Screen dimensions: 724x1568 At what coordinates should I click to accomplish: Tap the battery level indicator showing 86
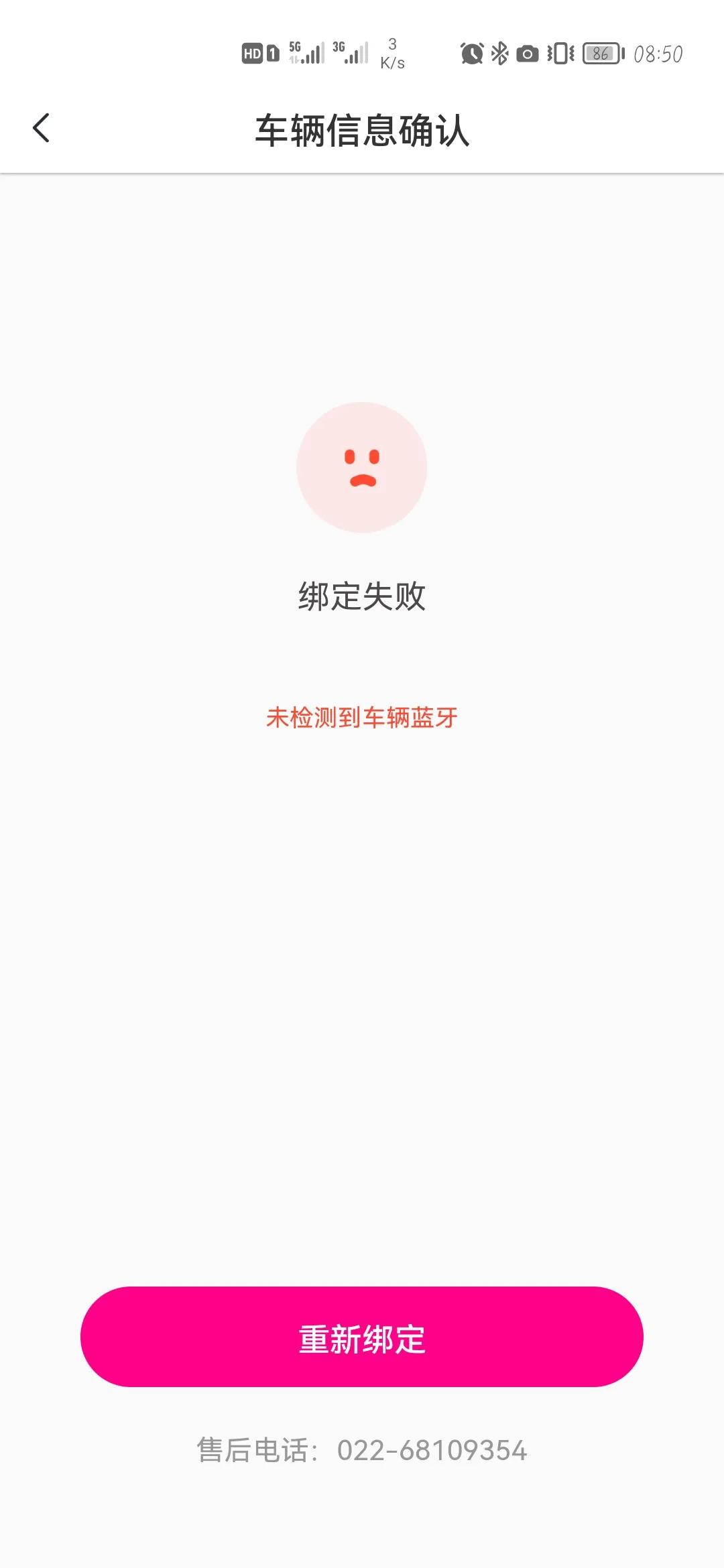click(602, 54)
